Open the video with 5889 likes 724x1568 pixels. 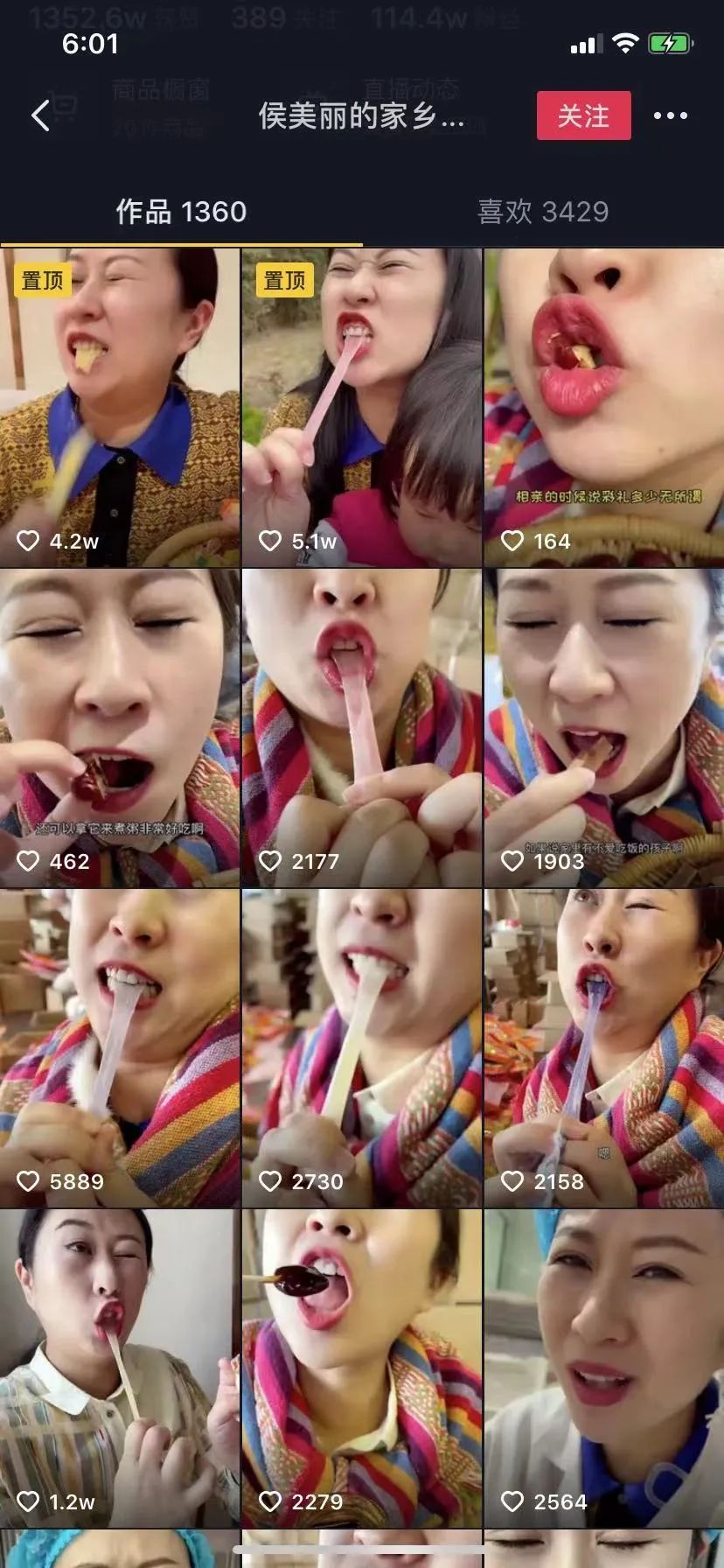click(120, 1048)
